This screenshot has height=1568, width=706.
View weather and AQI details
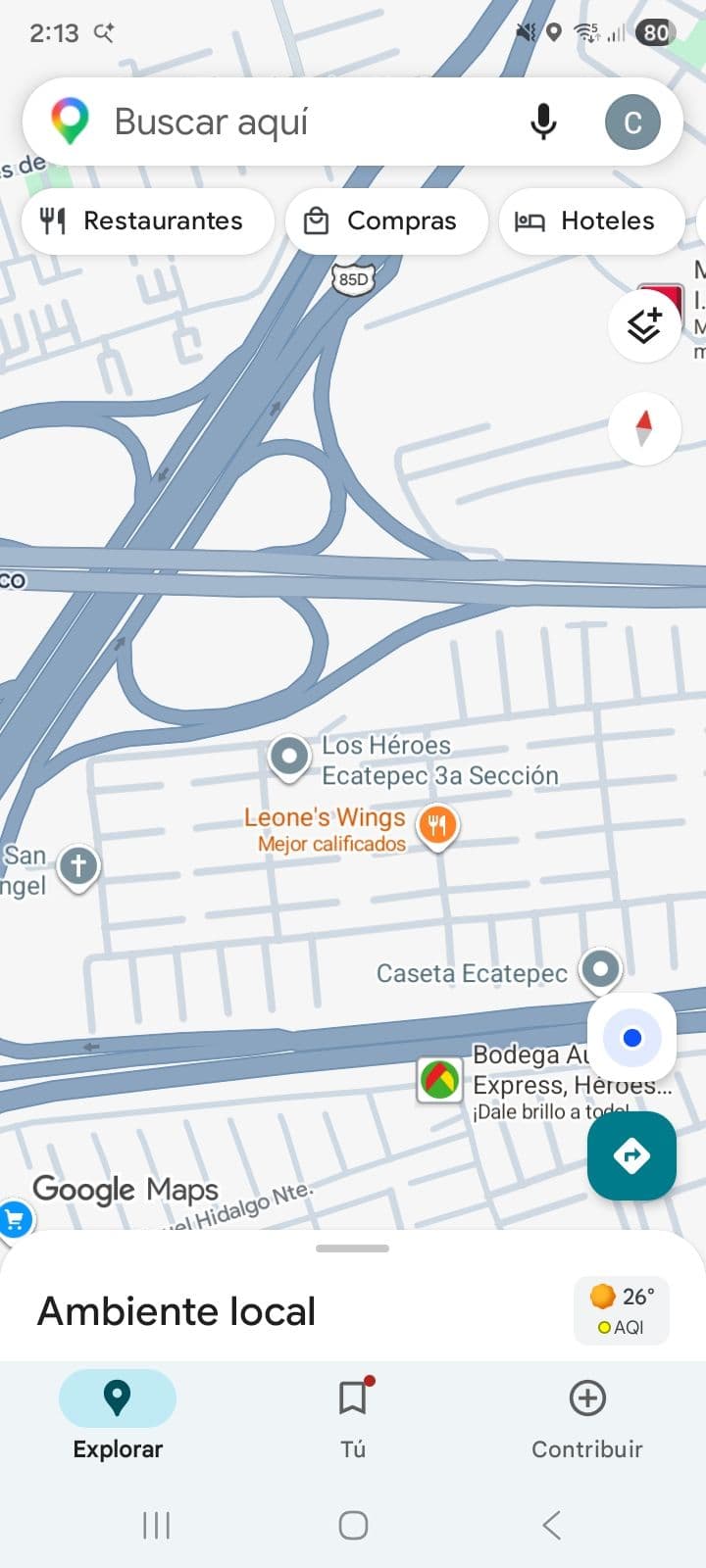click(622, 1310)
